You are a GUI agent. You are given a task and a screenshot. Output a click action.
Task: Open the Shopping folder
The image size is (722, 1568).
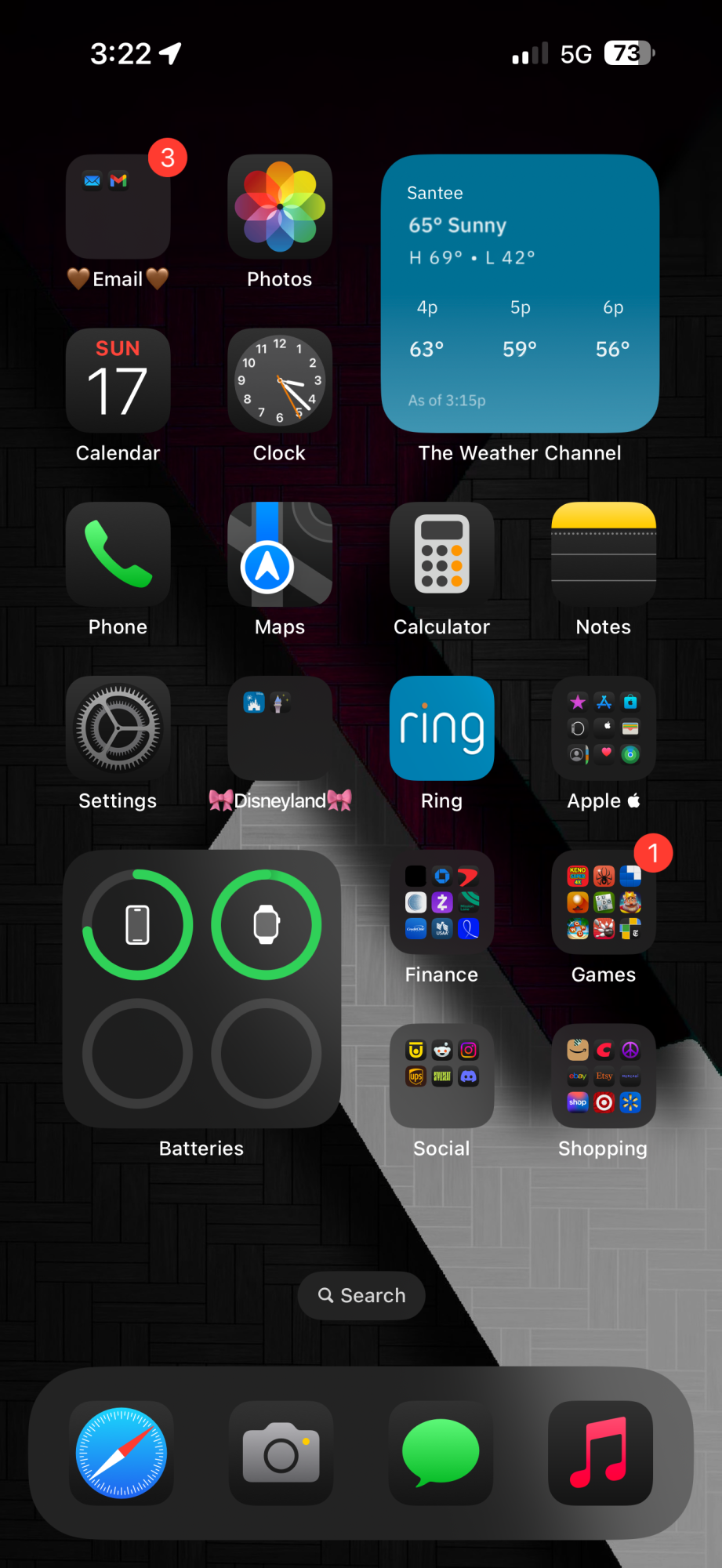click(603, 1077)
